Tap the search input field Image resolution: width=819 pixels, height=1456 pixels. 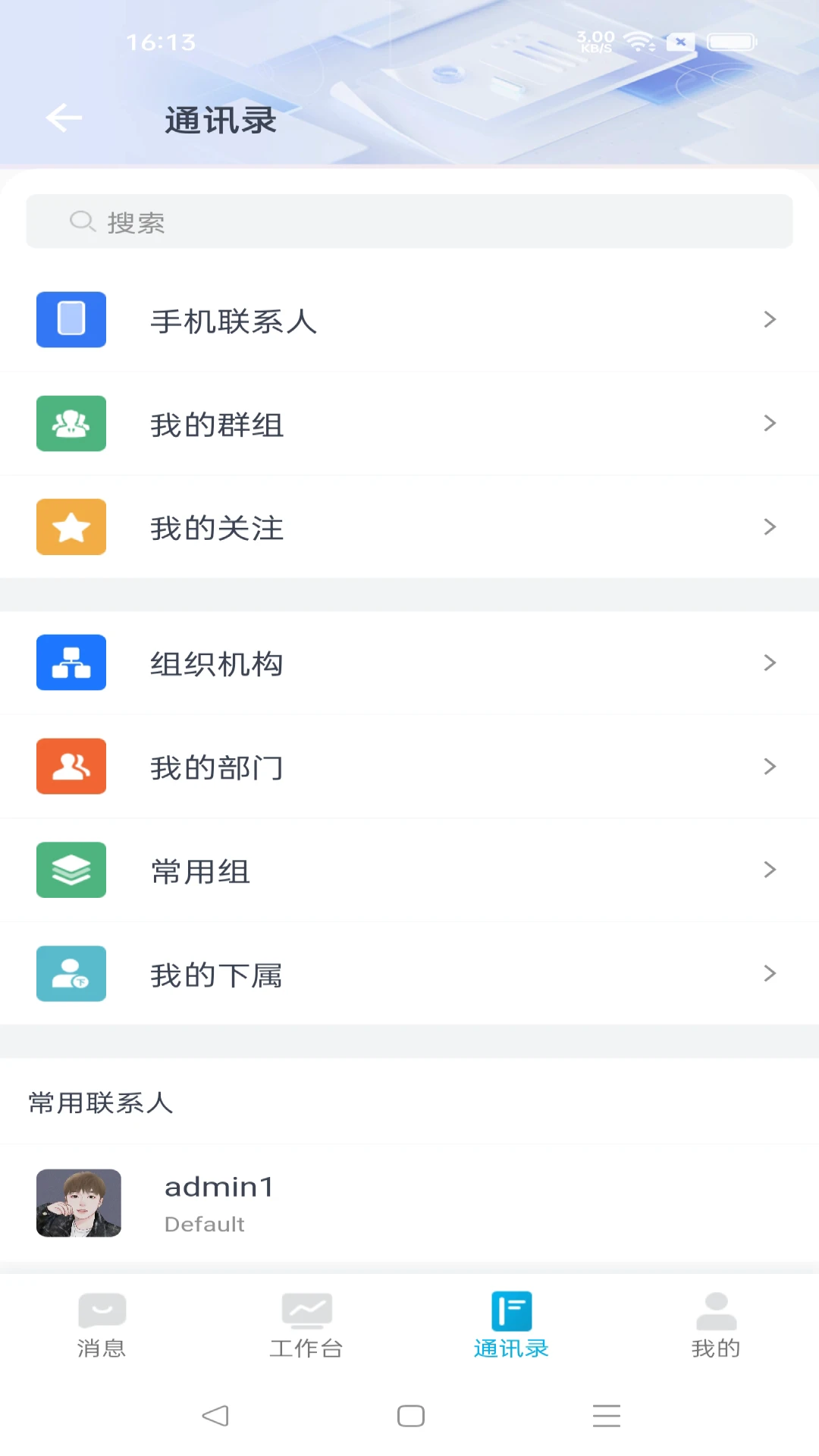pos(409,221)
